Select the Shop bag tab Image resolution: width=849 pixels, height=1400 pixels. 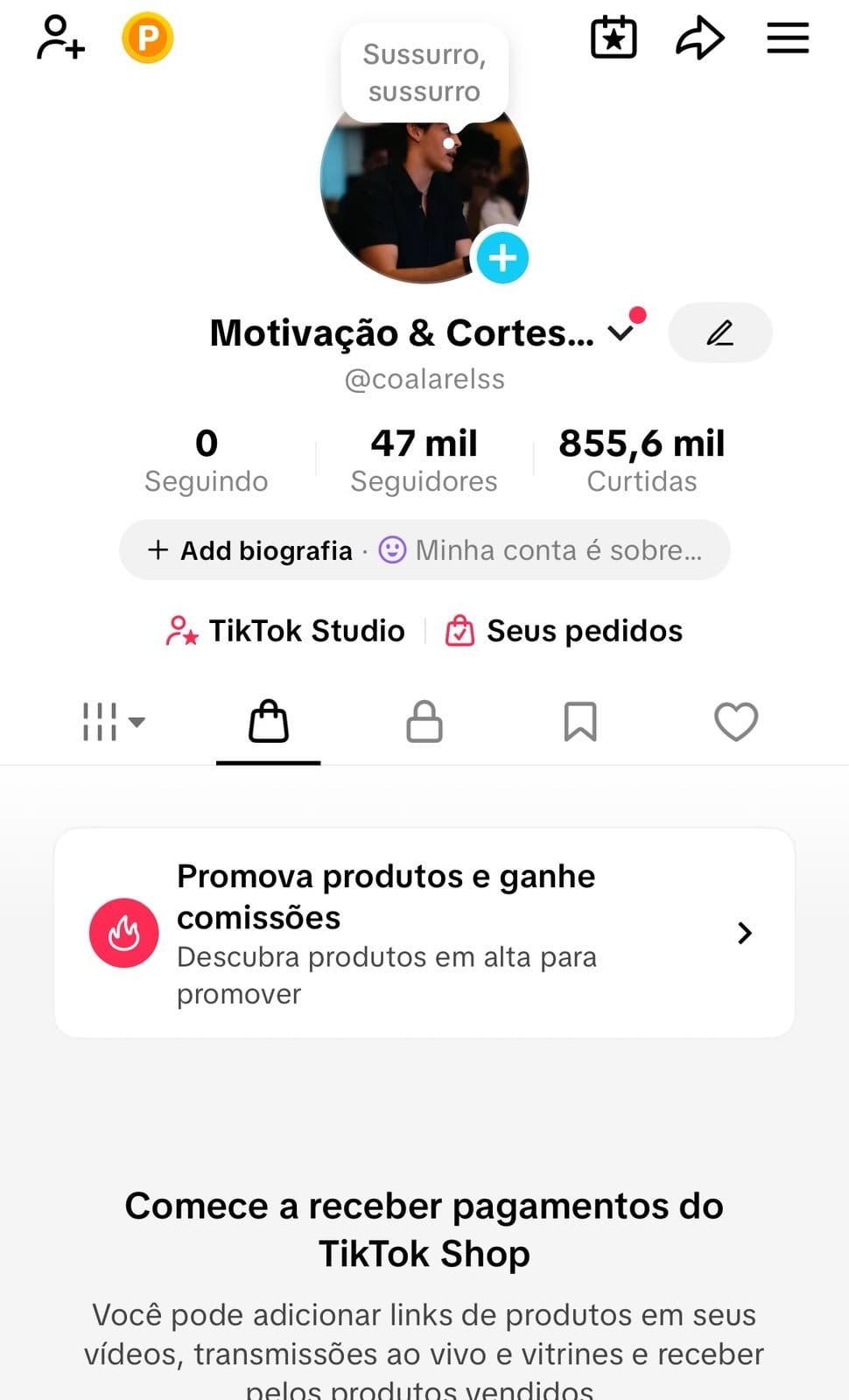pos(268,722)
